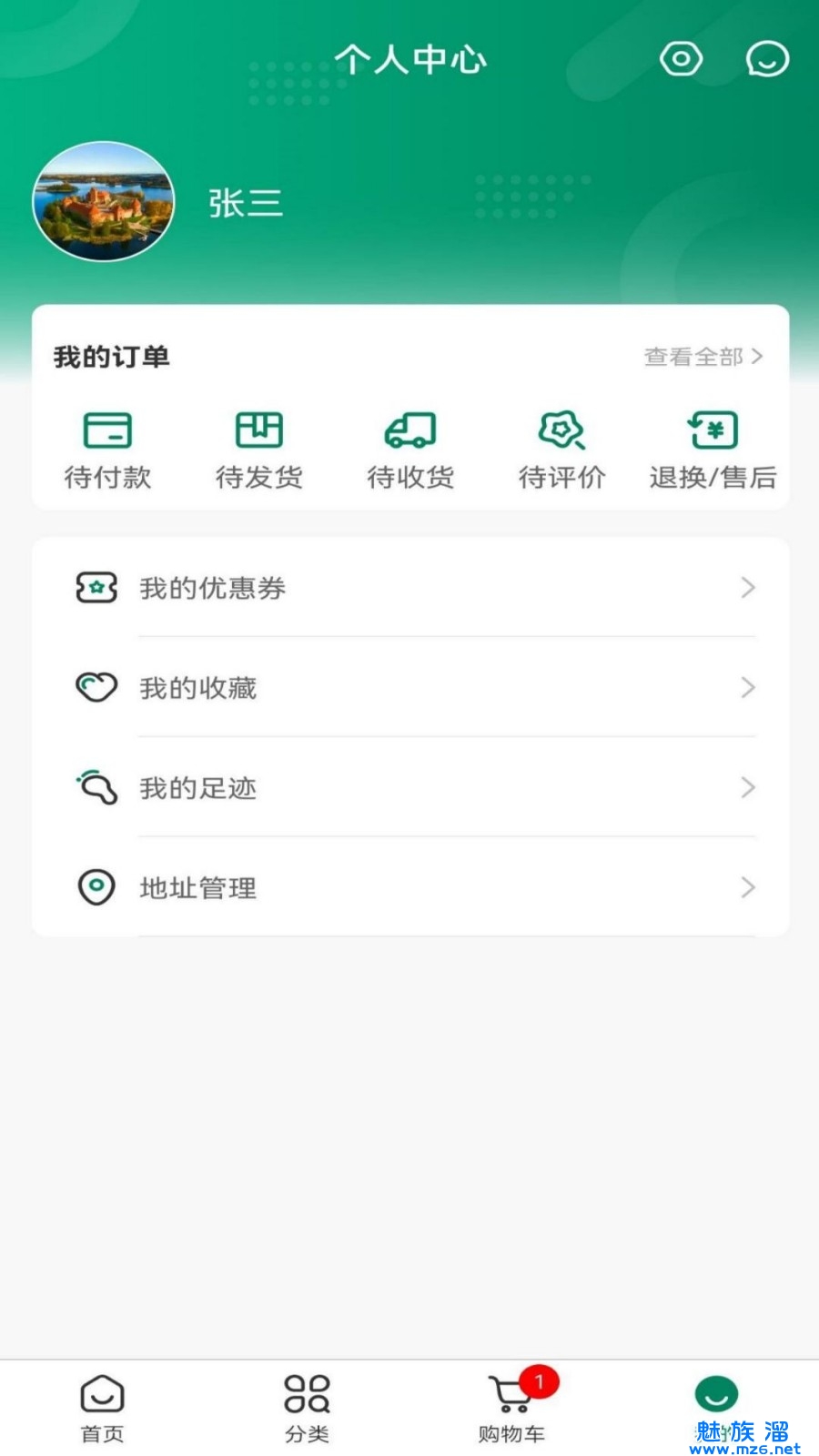Check 待收货 orders awaiting delivery
Screen dimensions: 819x1456
410,450
